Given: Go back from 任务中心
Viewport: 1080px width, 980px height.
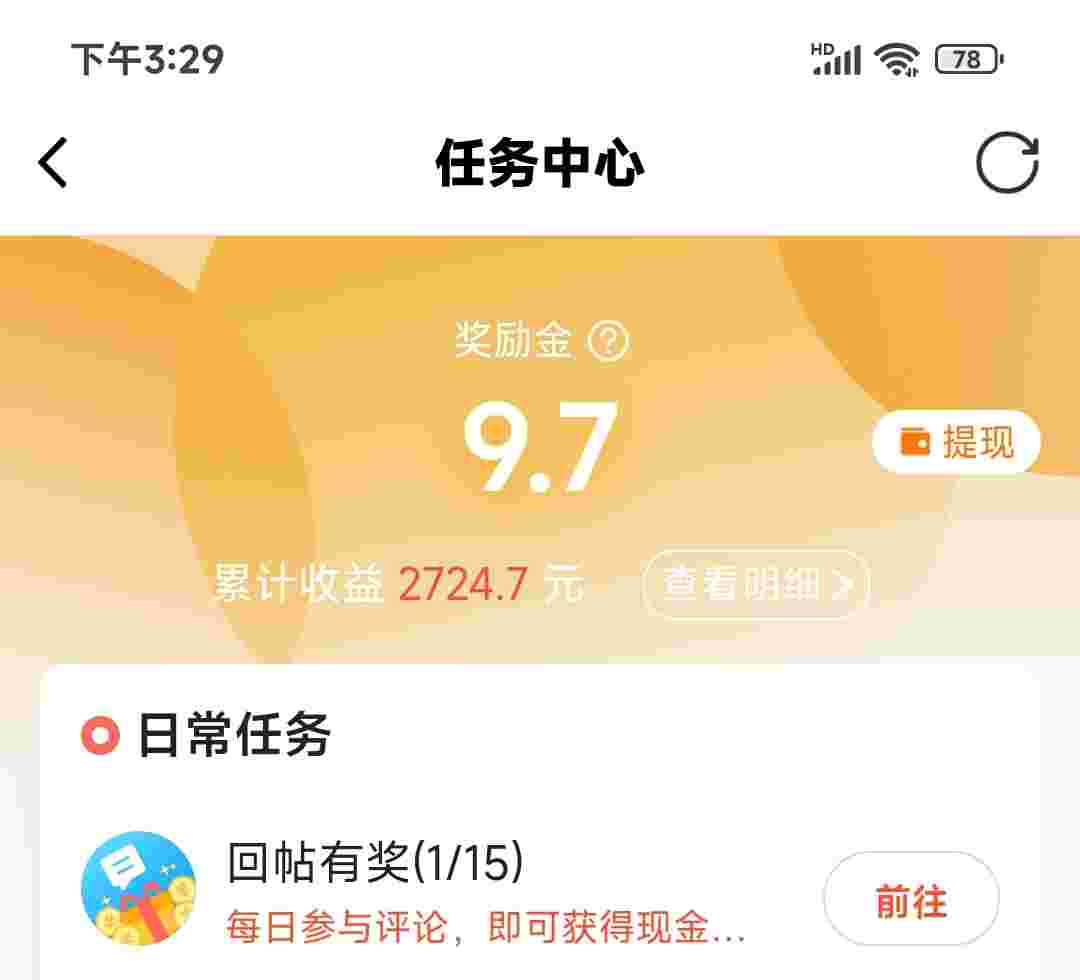Looking at the screenshot, I should point(54,162).
